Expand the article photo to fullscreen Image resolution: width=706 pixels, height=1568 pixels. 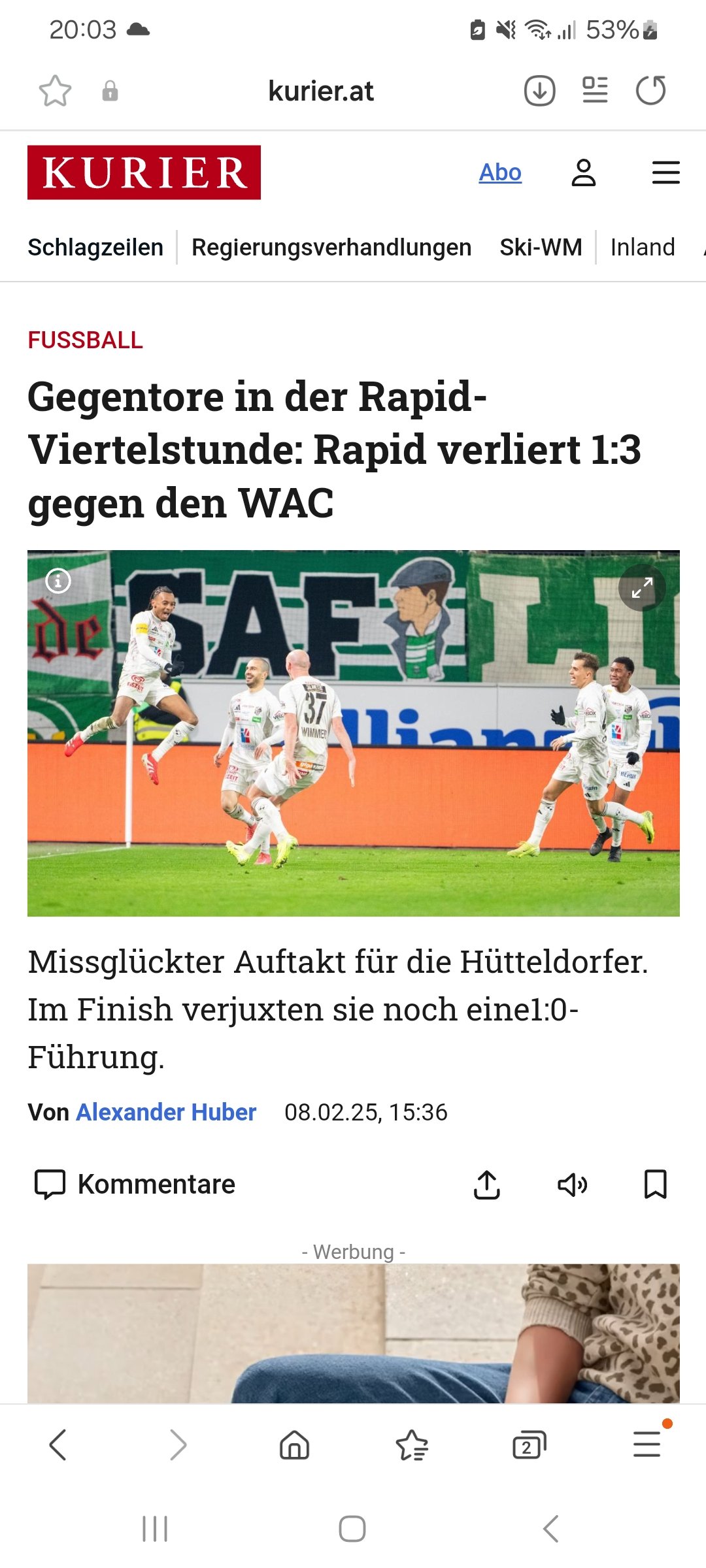[x=642, y=587]
